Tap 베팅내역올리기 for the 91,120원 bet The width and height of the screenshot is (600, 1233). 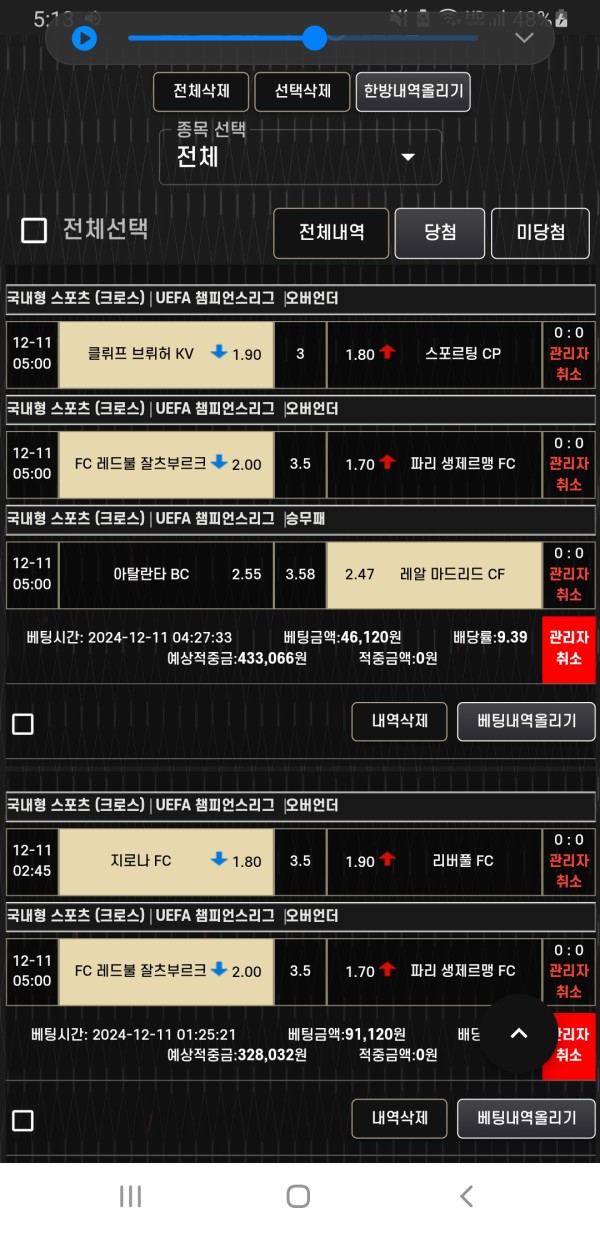526,1118
